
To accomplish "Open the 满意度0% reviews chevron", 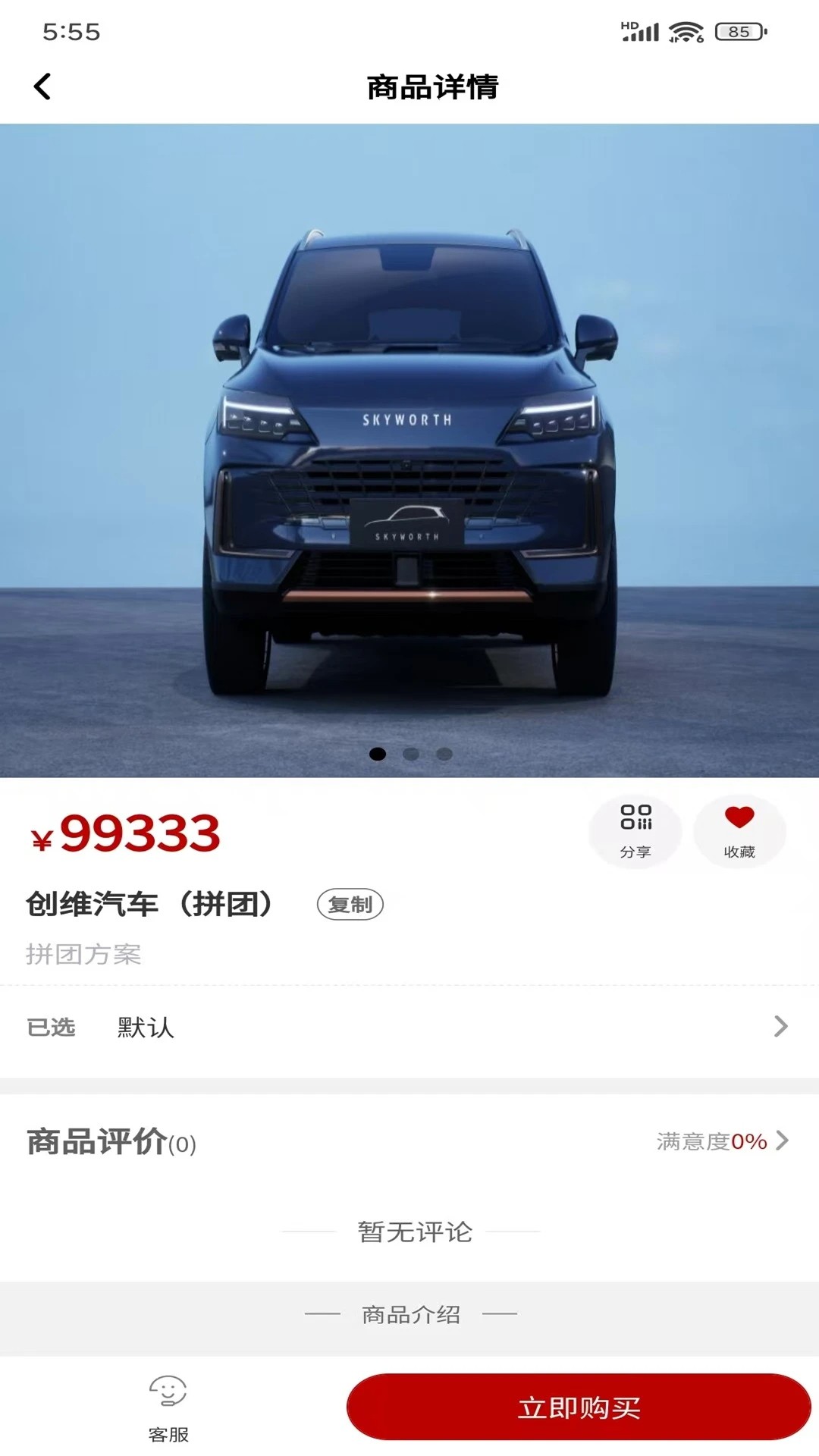I will click(x=717, y=1141).
